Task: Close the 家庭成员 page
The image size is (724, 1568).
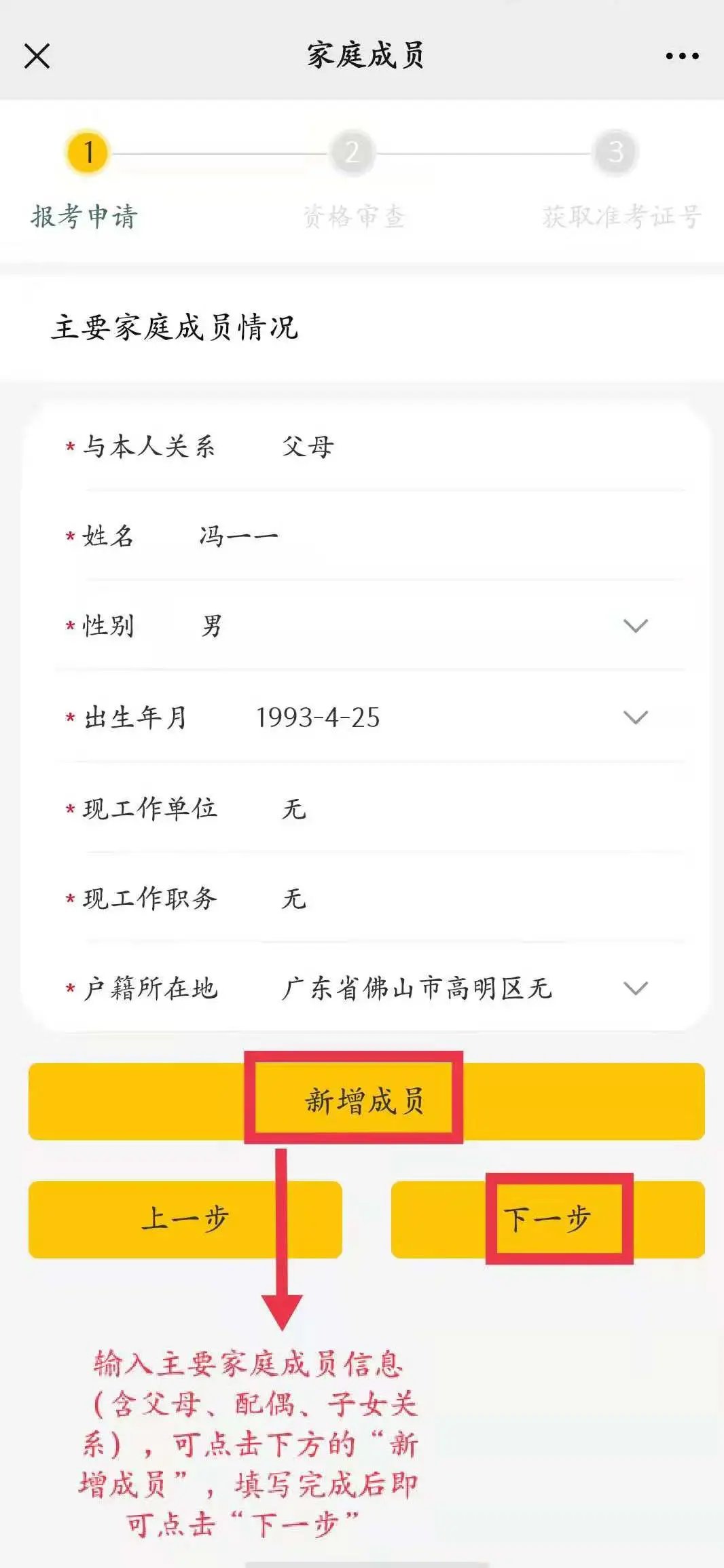Action: point(37,56)
